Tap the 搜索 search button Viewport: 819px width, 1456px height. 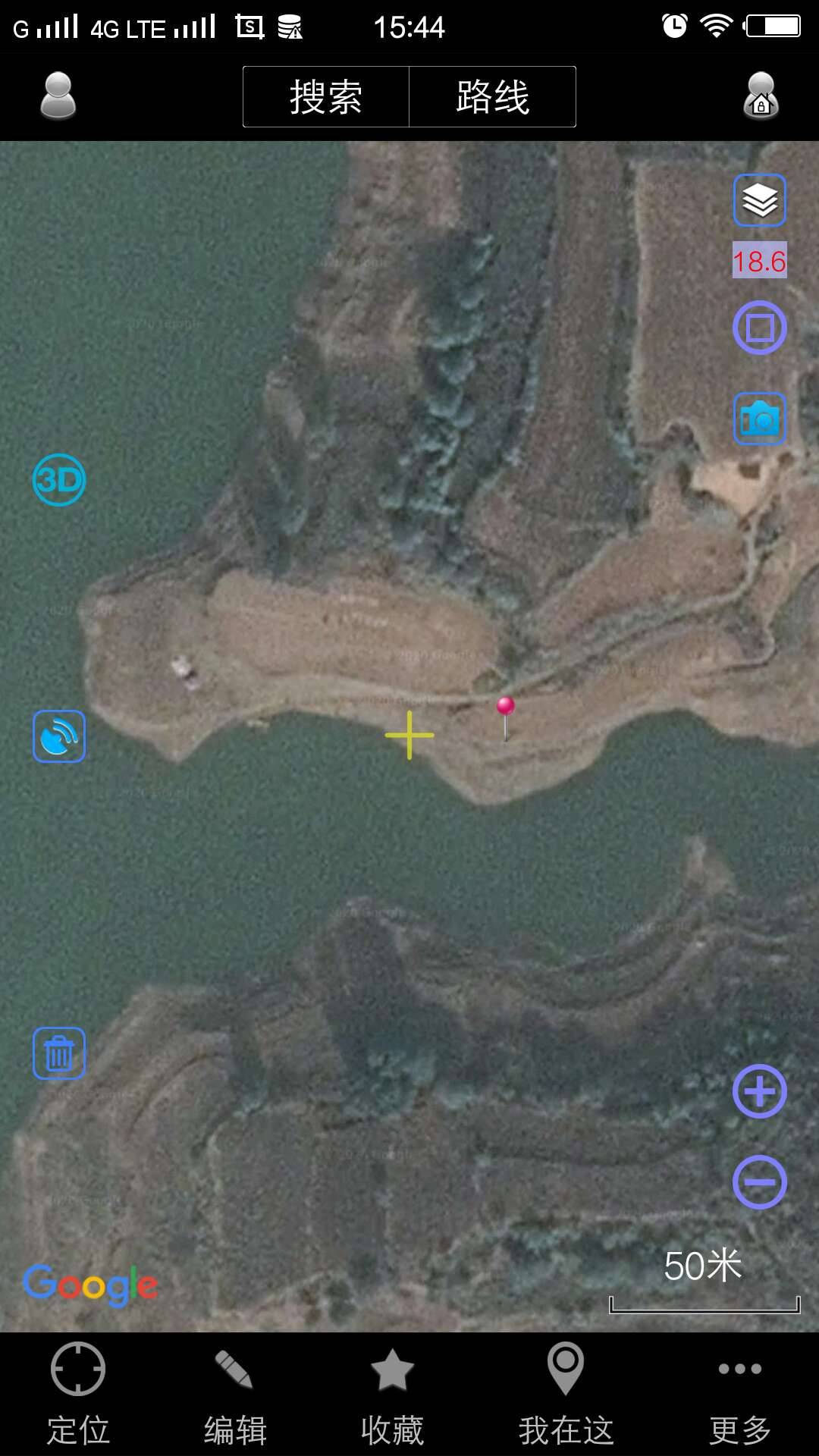326,97
